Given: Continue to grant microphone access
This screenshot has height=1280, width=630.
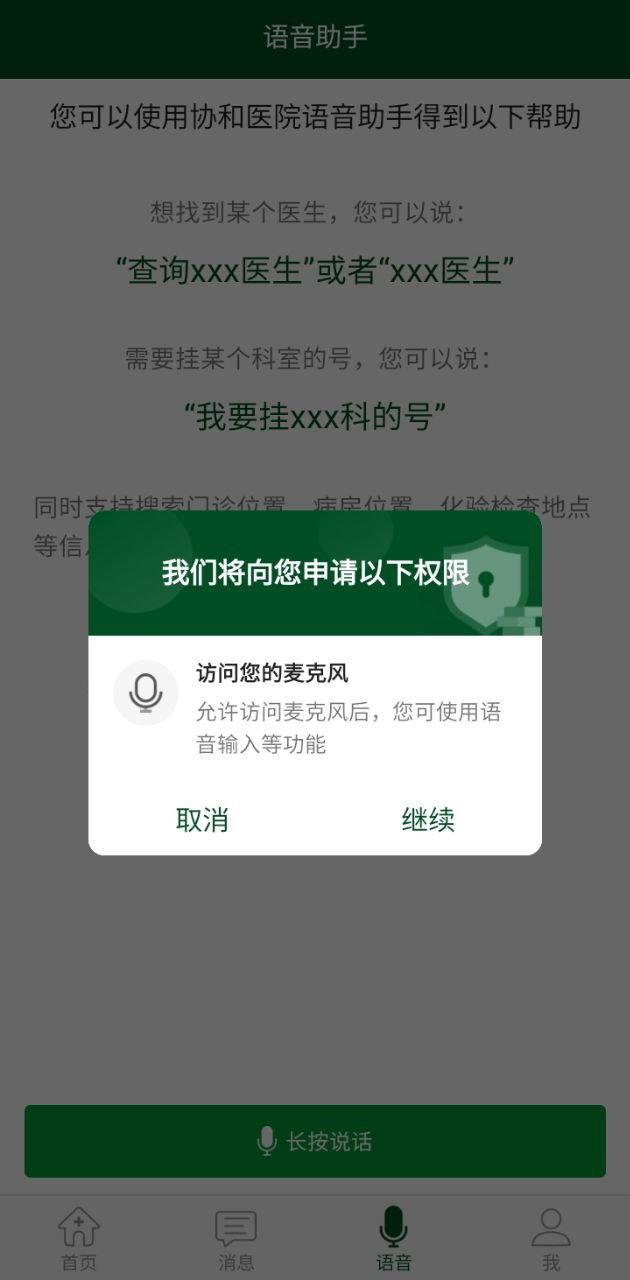Looking at the screenshot, I should click(428, 820).
